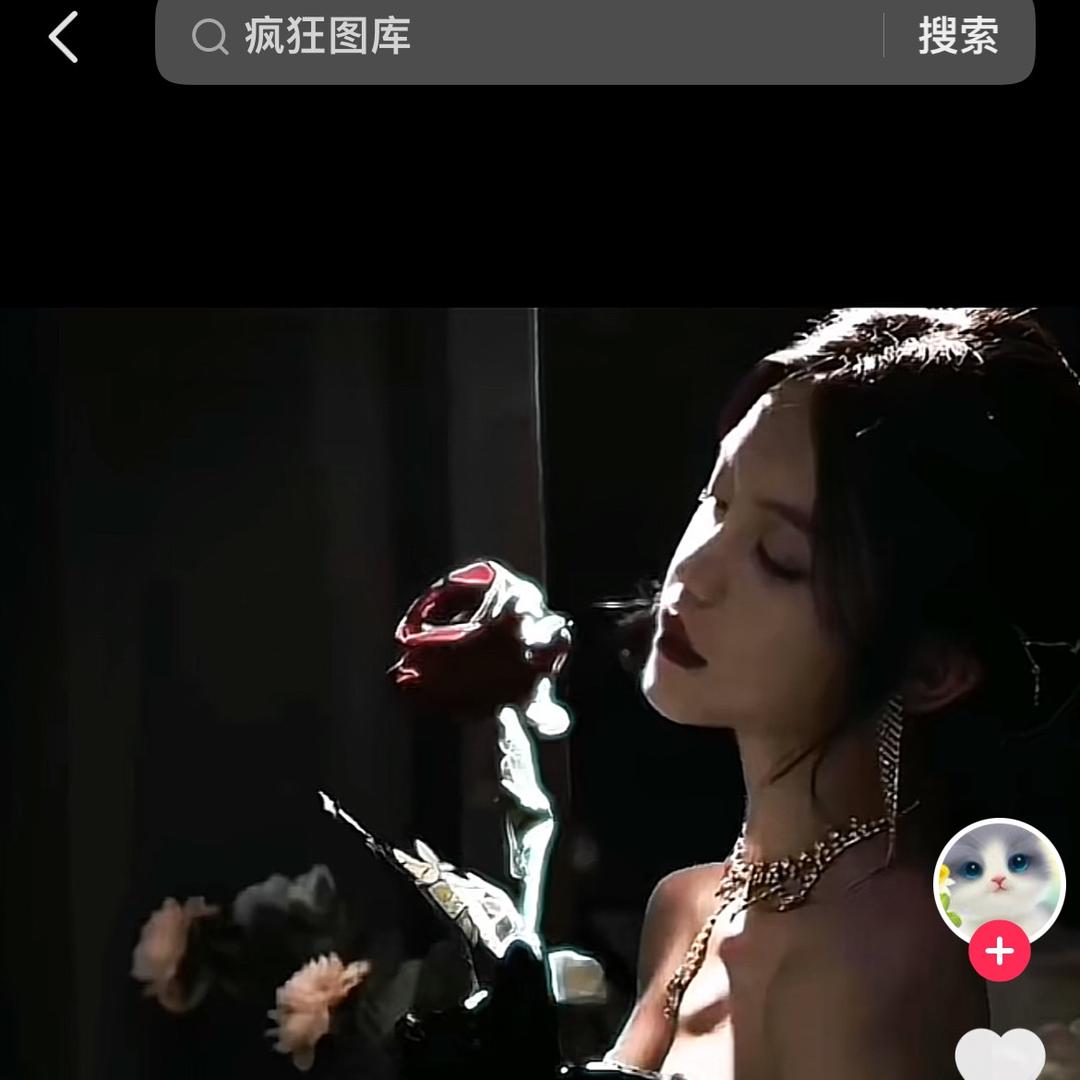Viewport: 1080px width, 1080px height.
Task: Go back using the top-left arrow
Action: click(63, 37)
